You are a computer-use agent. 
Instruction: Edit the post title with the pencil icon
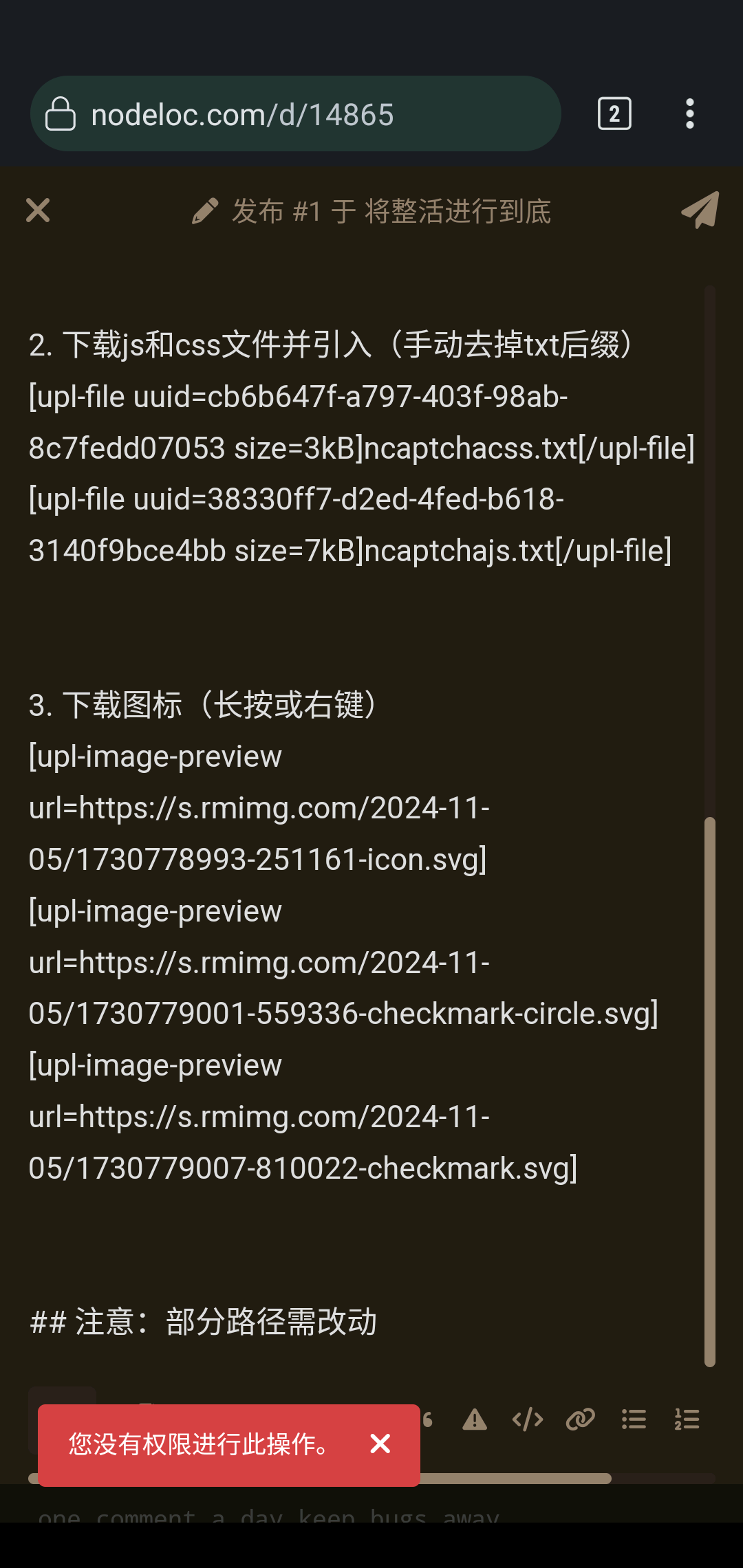coord(204,211)
